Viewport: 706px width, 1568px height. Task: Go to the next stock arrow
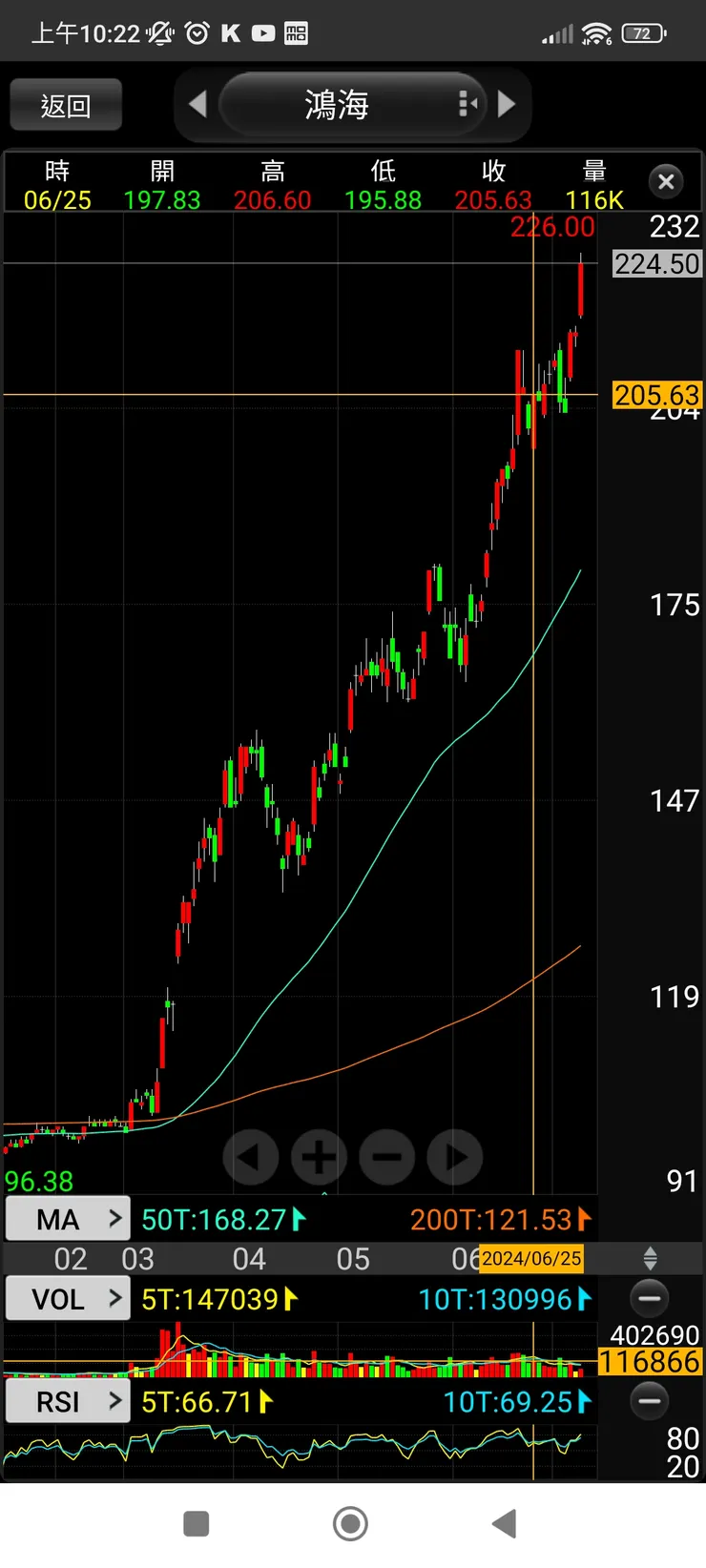[507, 104]
